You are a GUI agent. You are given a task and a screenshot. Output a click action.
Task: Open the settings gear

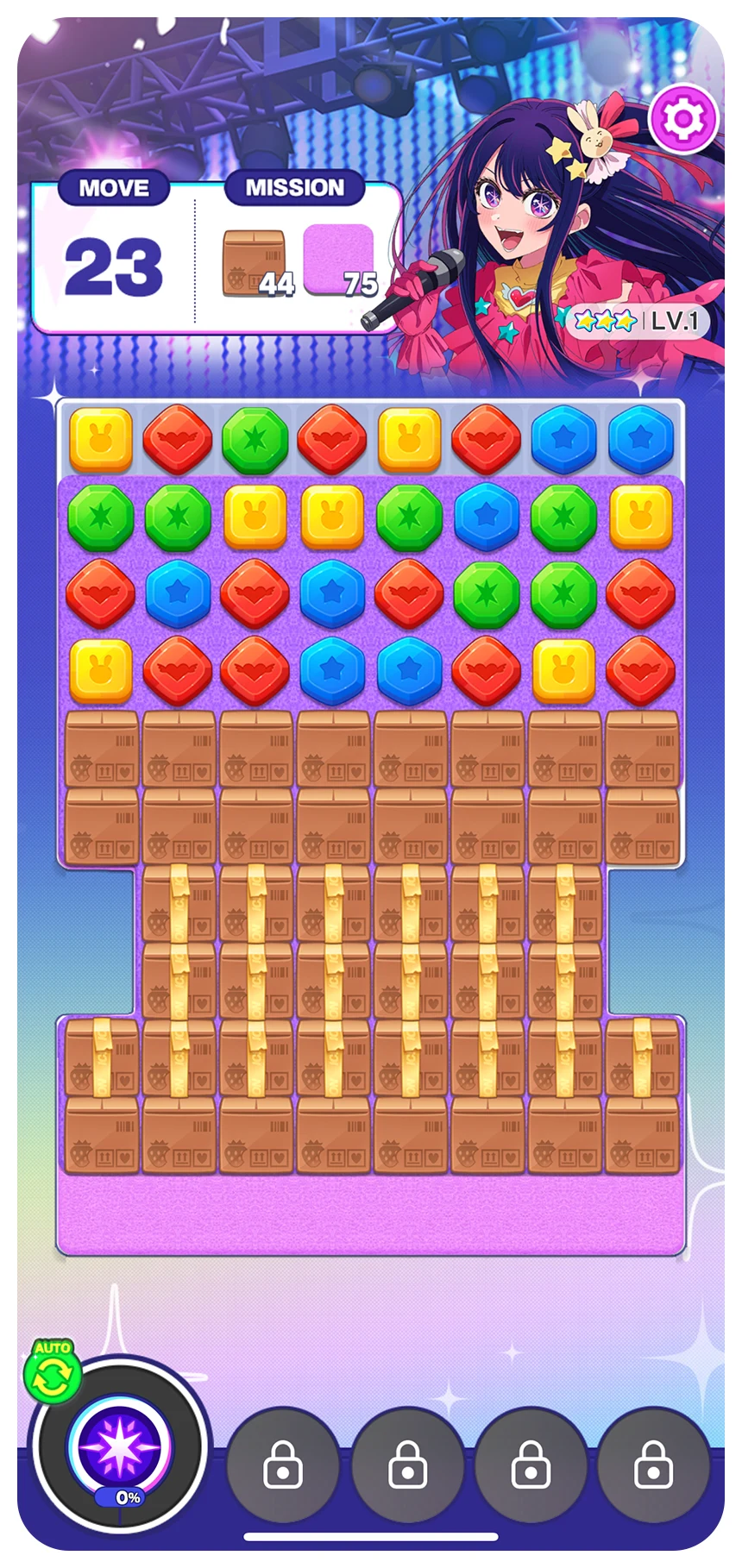point(683,119)
